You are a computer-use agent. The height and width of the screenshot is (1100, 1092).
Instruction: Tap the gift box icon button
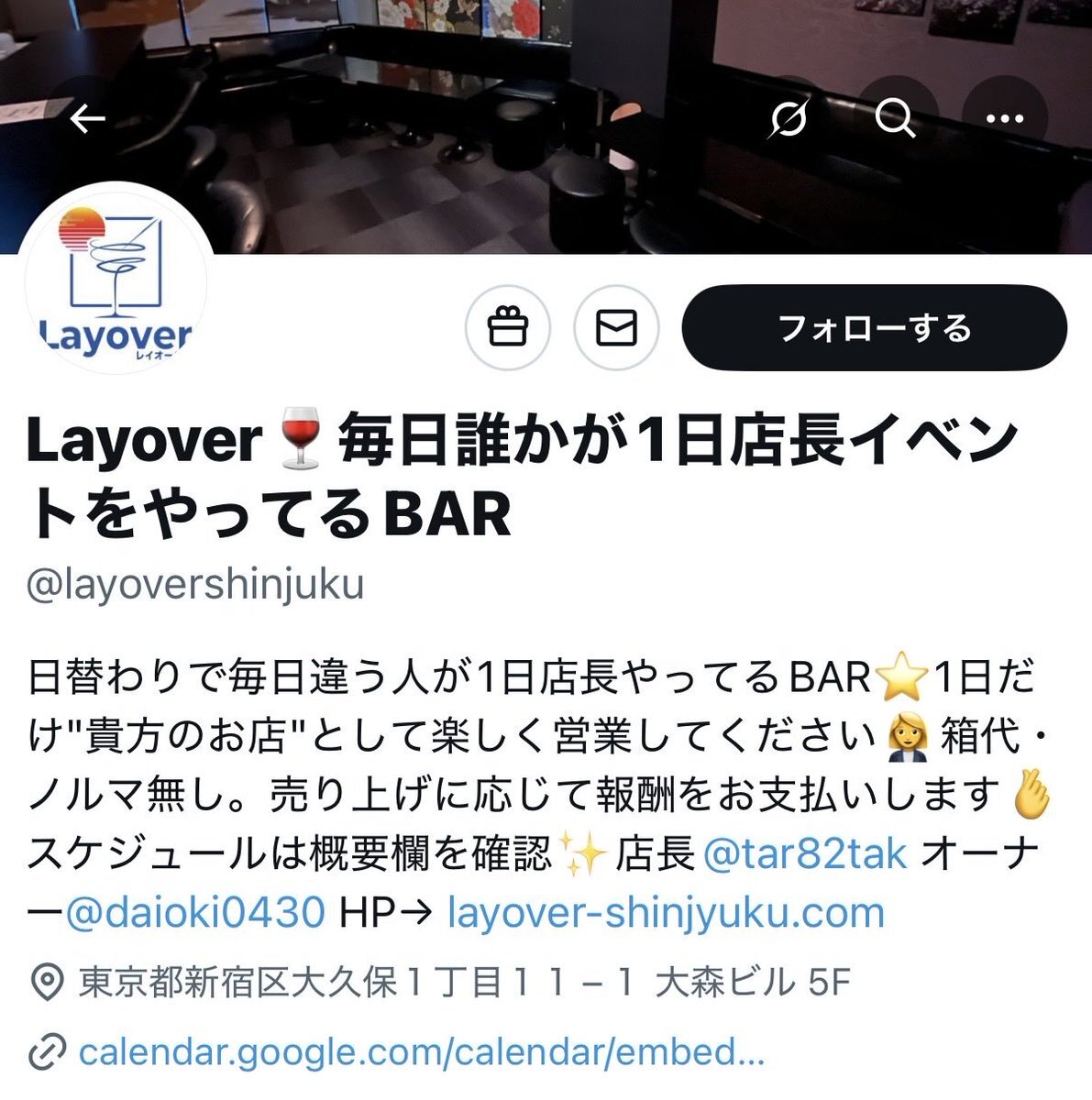508,328
